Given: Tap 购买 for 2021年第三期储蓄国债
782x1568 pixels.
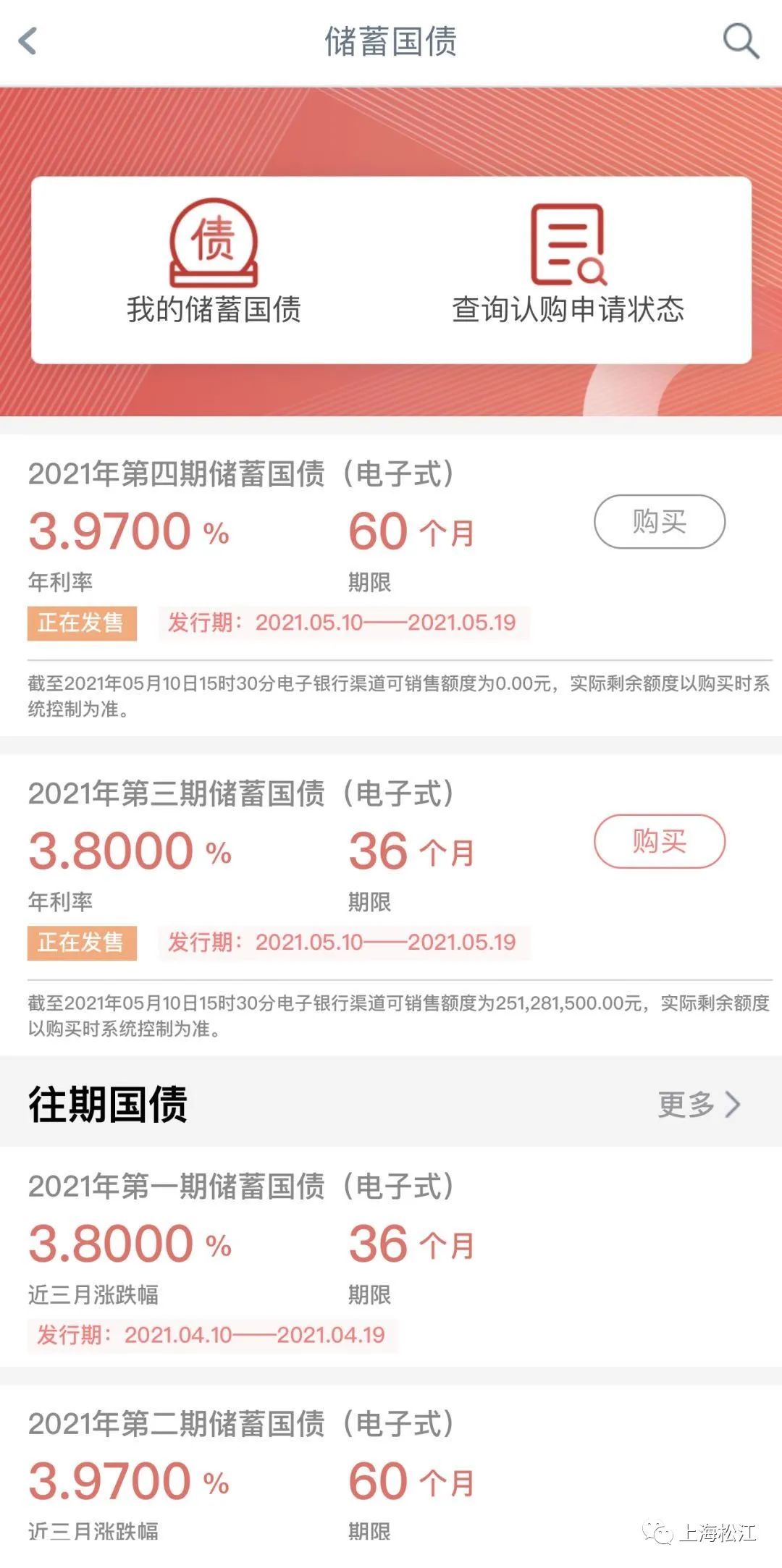Looking at the screenshot, I should pos(659,841).
